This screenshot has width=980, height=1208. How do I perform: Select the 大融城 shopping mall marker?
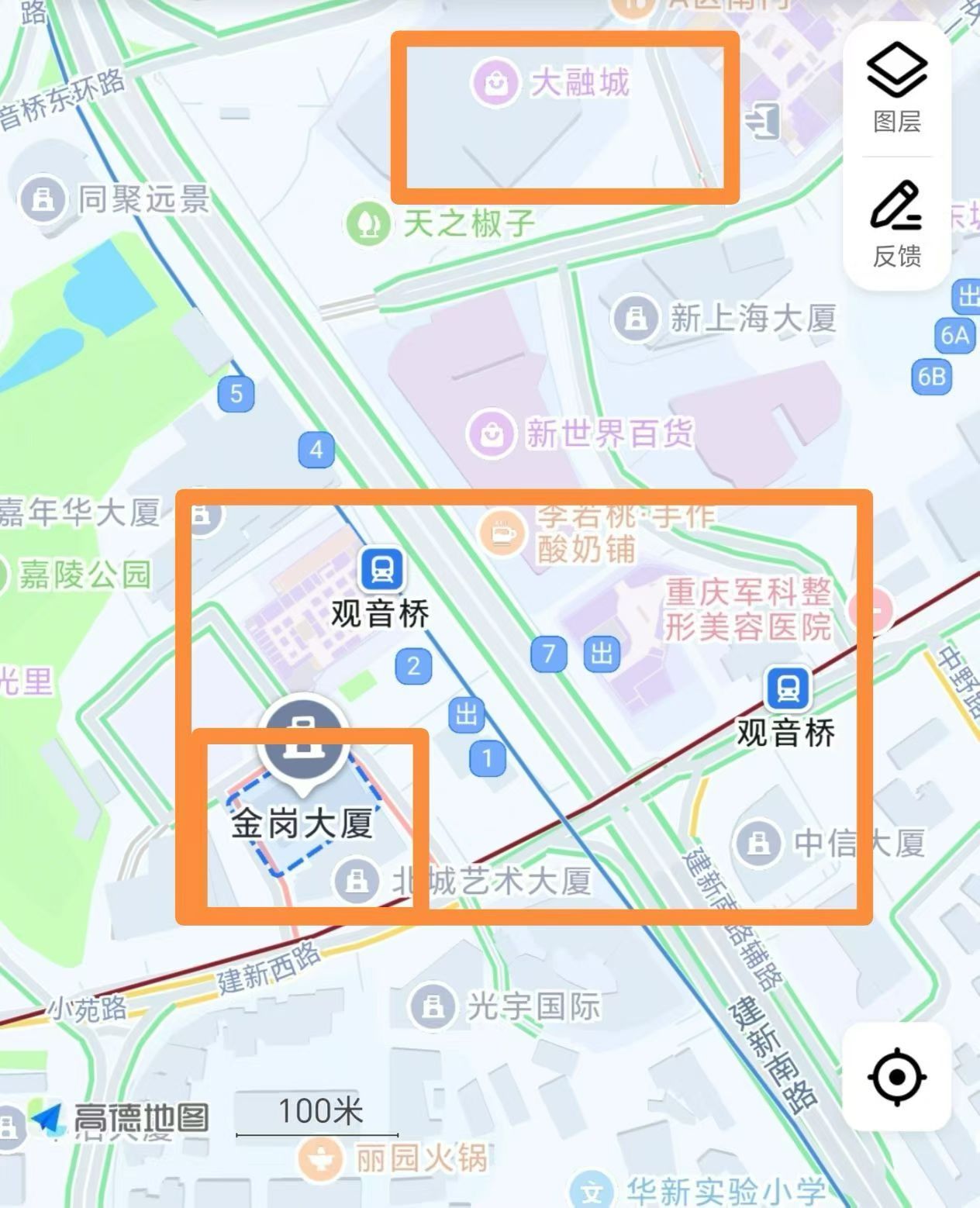495,81
